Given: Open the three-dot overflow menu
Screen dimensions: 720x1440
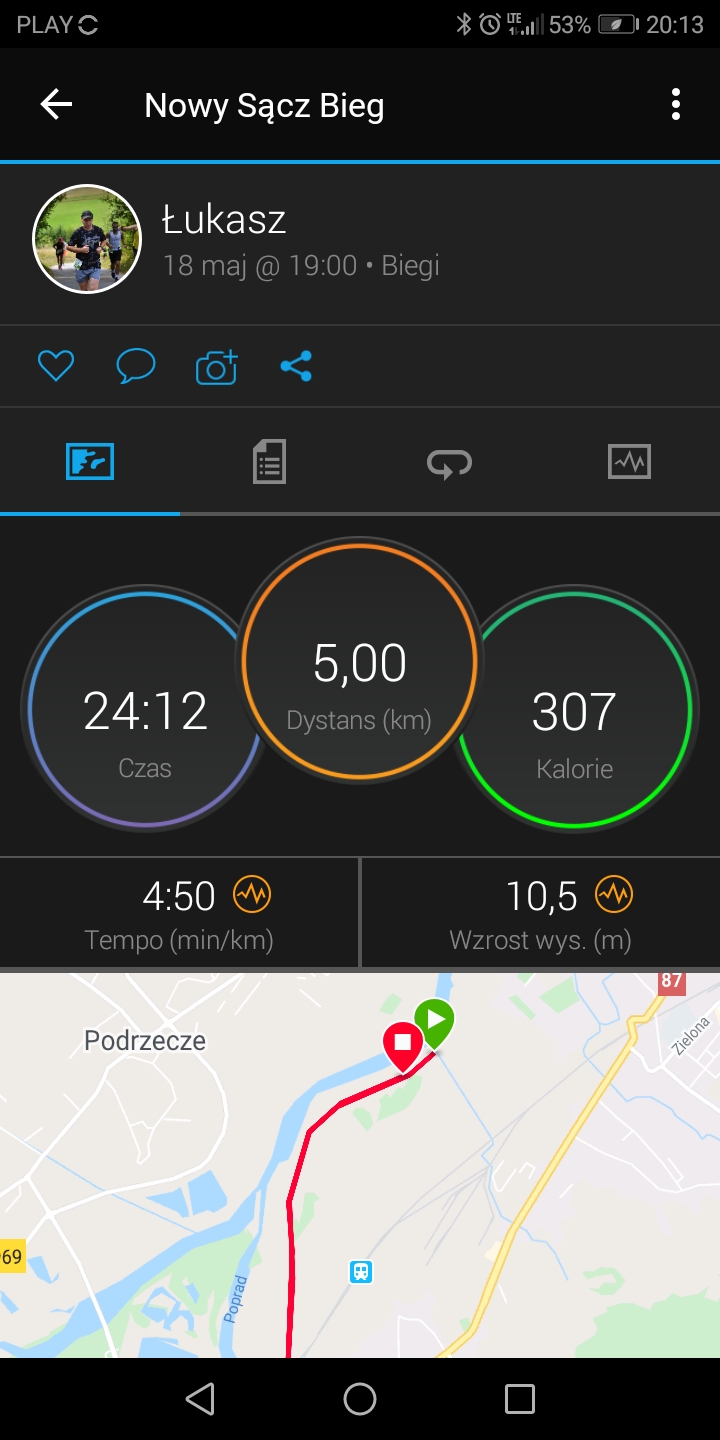Looking at the screenshot, I should [x=676, y=104].
